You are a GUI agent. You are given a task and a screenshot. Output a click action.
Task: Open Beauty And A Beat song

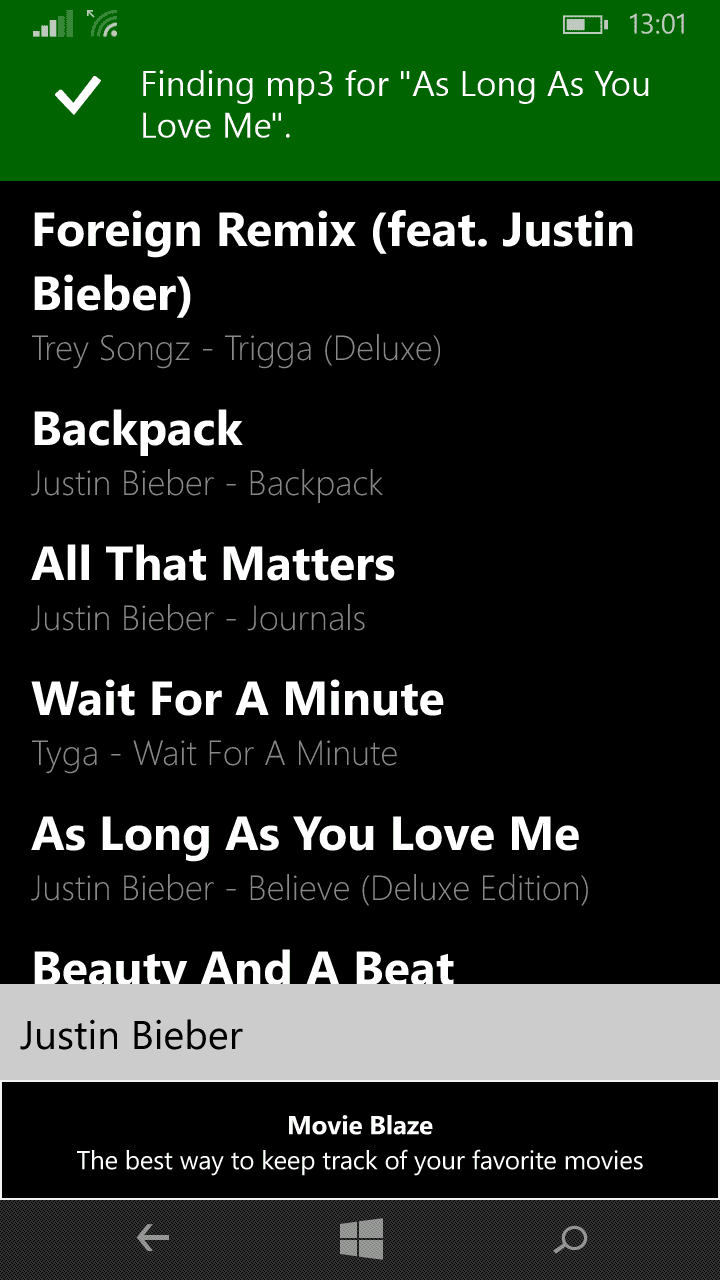point(243,965)
